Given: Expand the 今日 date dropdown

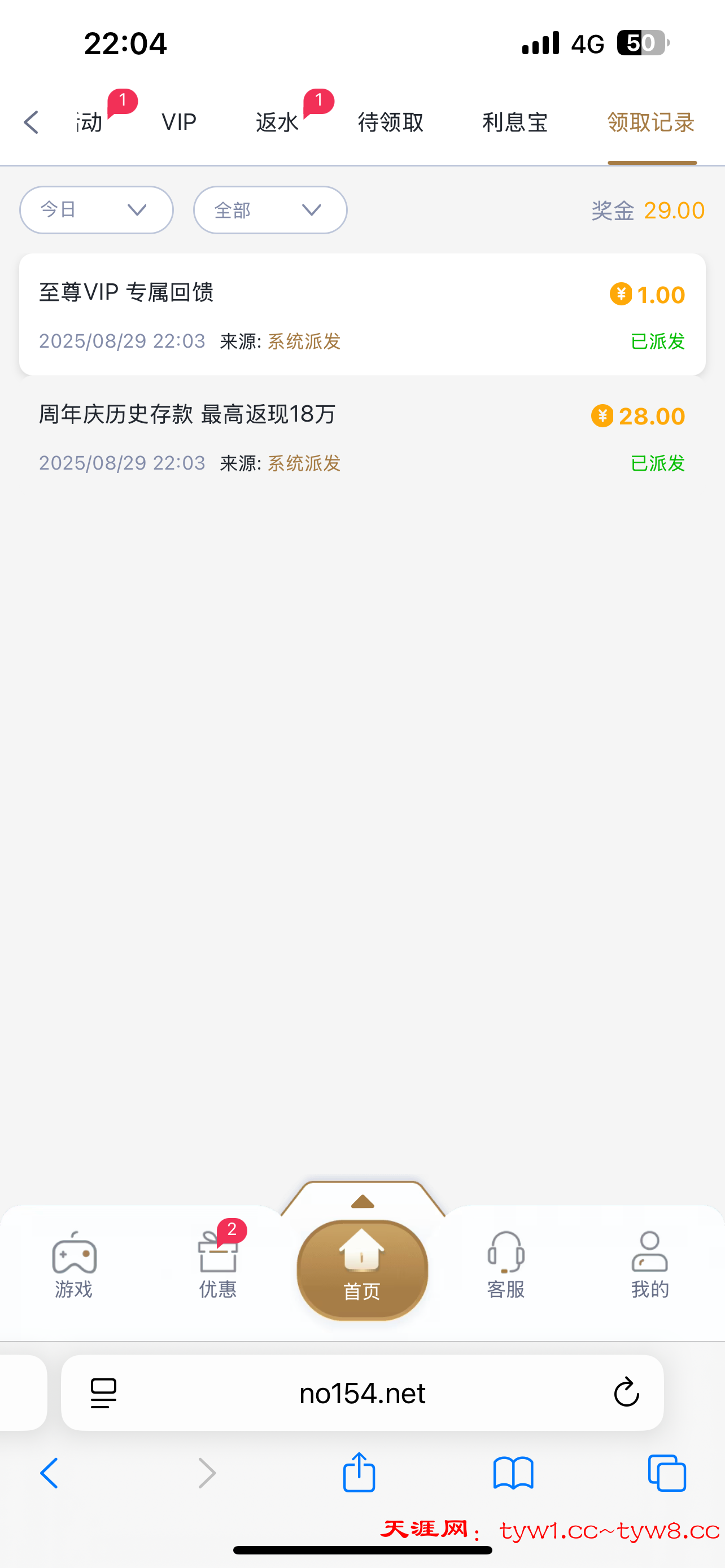Looking at the screenshot, I should pos(96,210).
